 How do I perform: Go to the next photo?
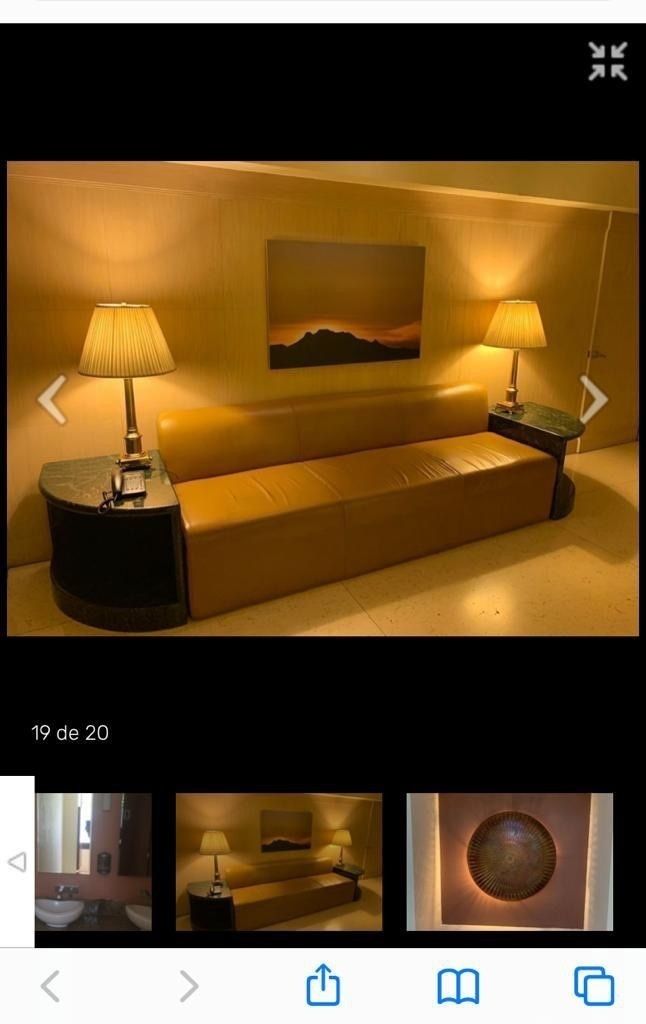[x=593, y=400]
